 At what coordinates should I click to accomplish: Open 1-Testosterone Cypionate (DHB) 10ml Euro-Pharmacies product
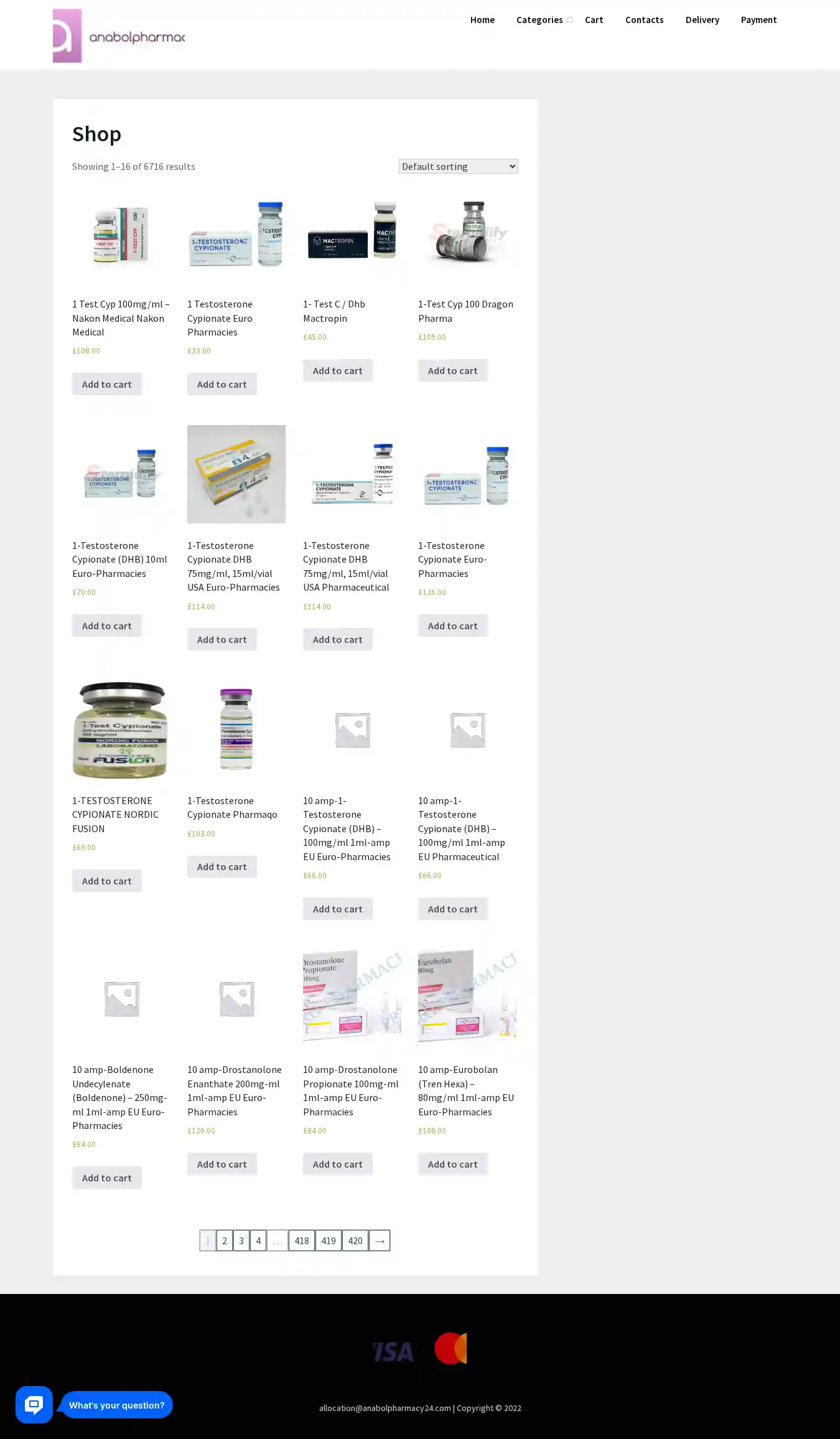tap(119, 559)
